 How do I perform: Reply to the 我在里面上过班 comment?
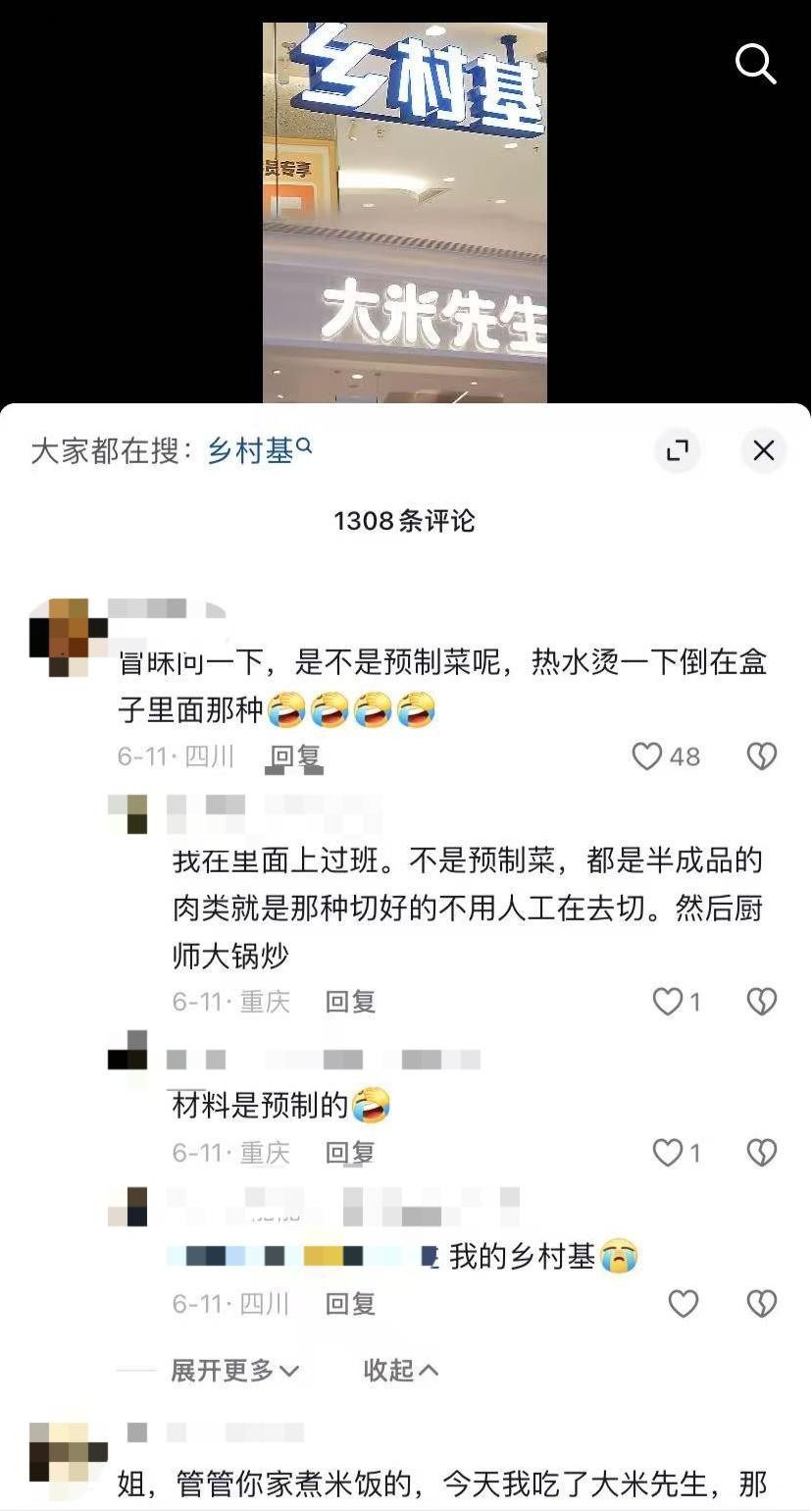(x=351, y=1002)
